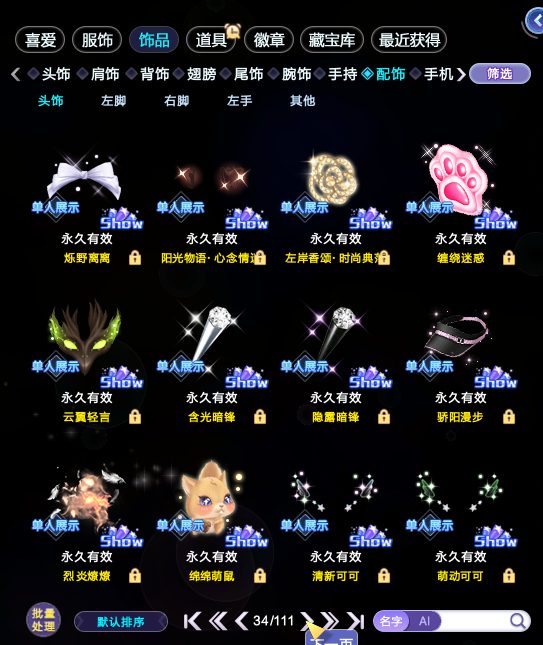Filter by 左脚 position
The image size is (543, 645).
coord(114,101)
